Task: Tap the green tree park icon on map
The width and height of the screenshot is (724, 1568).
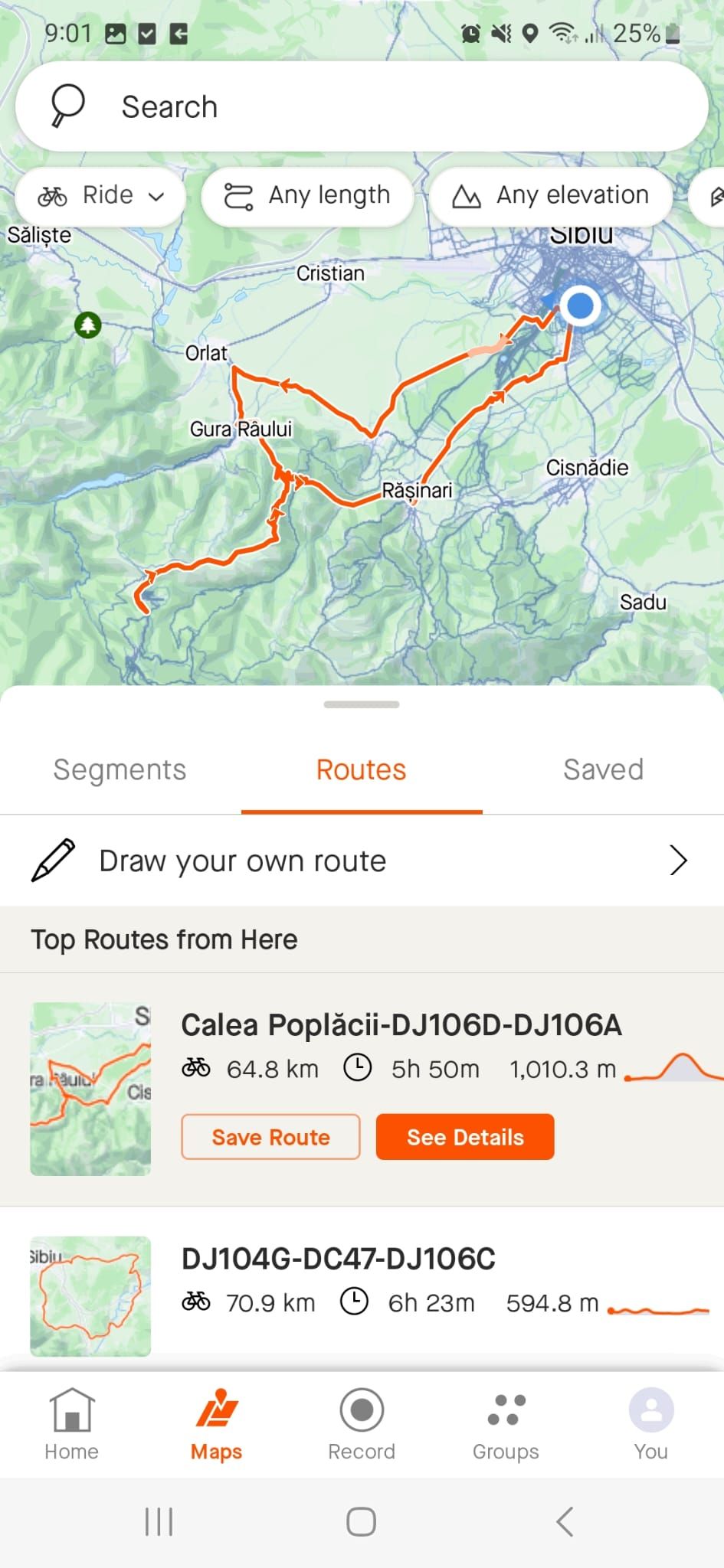Action: (x=87, y=325)
